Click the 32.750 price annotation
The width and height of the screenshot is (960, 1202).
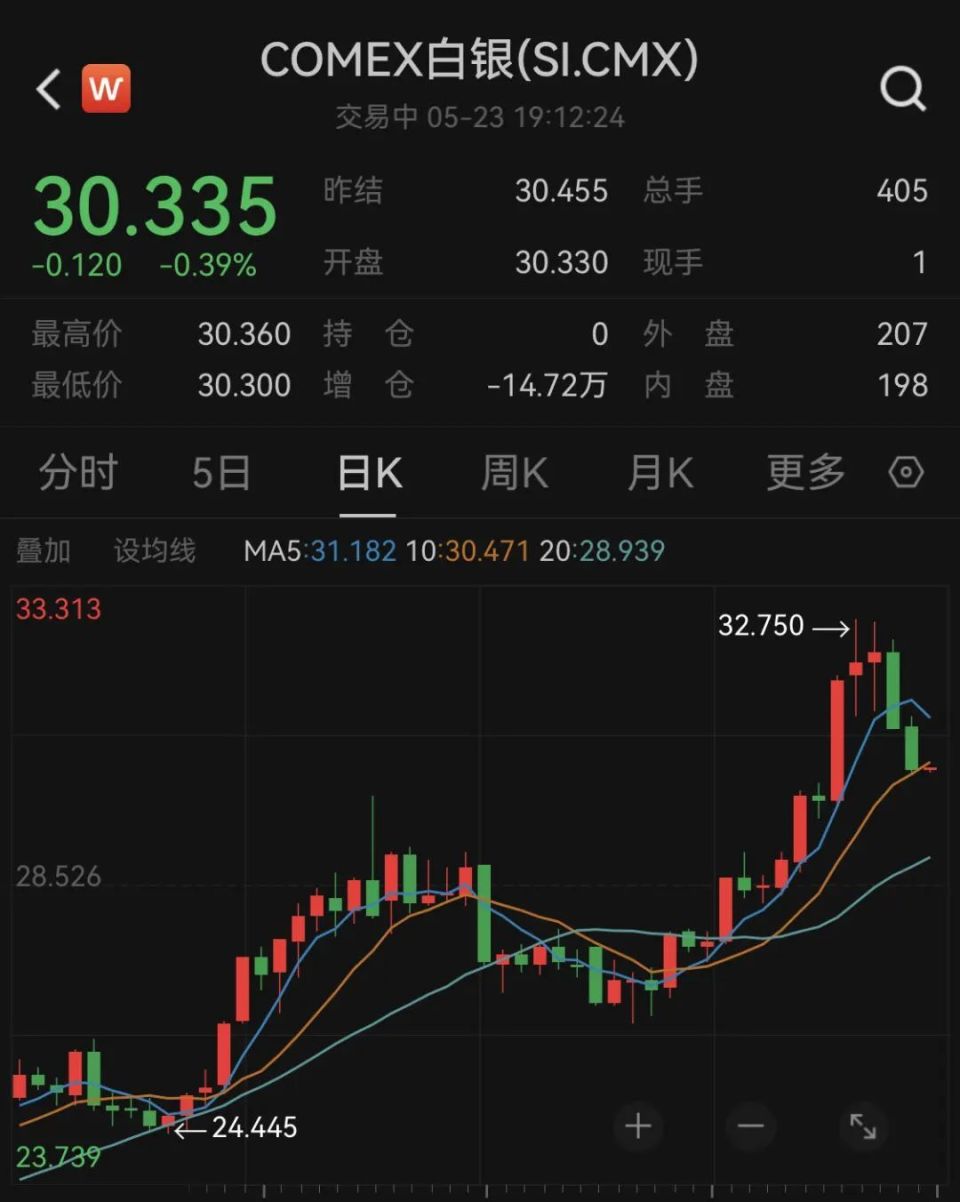[x=762, y=624]
